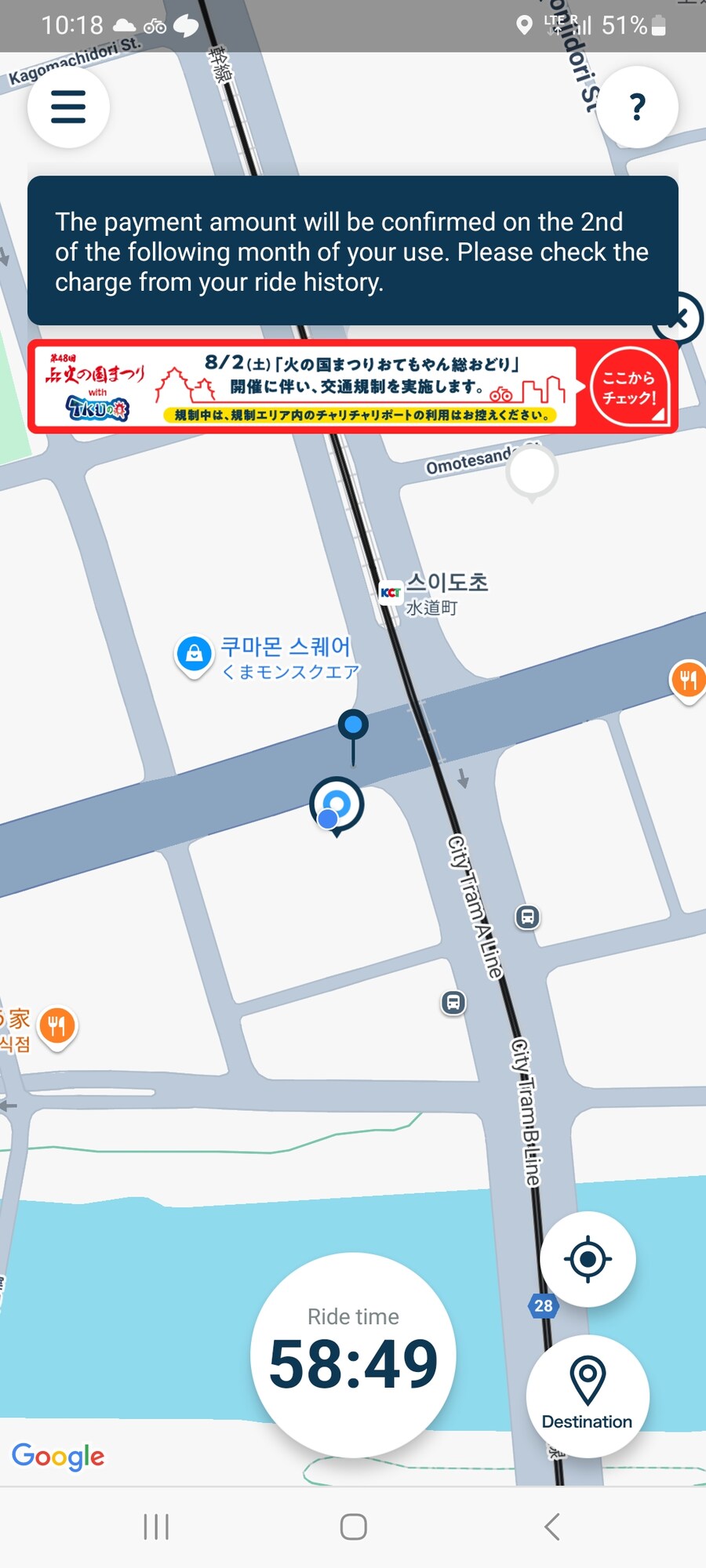Image resolution: width=706 pixels, height=1568 pixels.
Task: Set a Destination
Action: [588, 1396]
